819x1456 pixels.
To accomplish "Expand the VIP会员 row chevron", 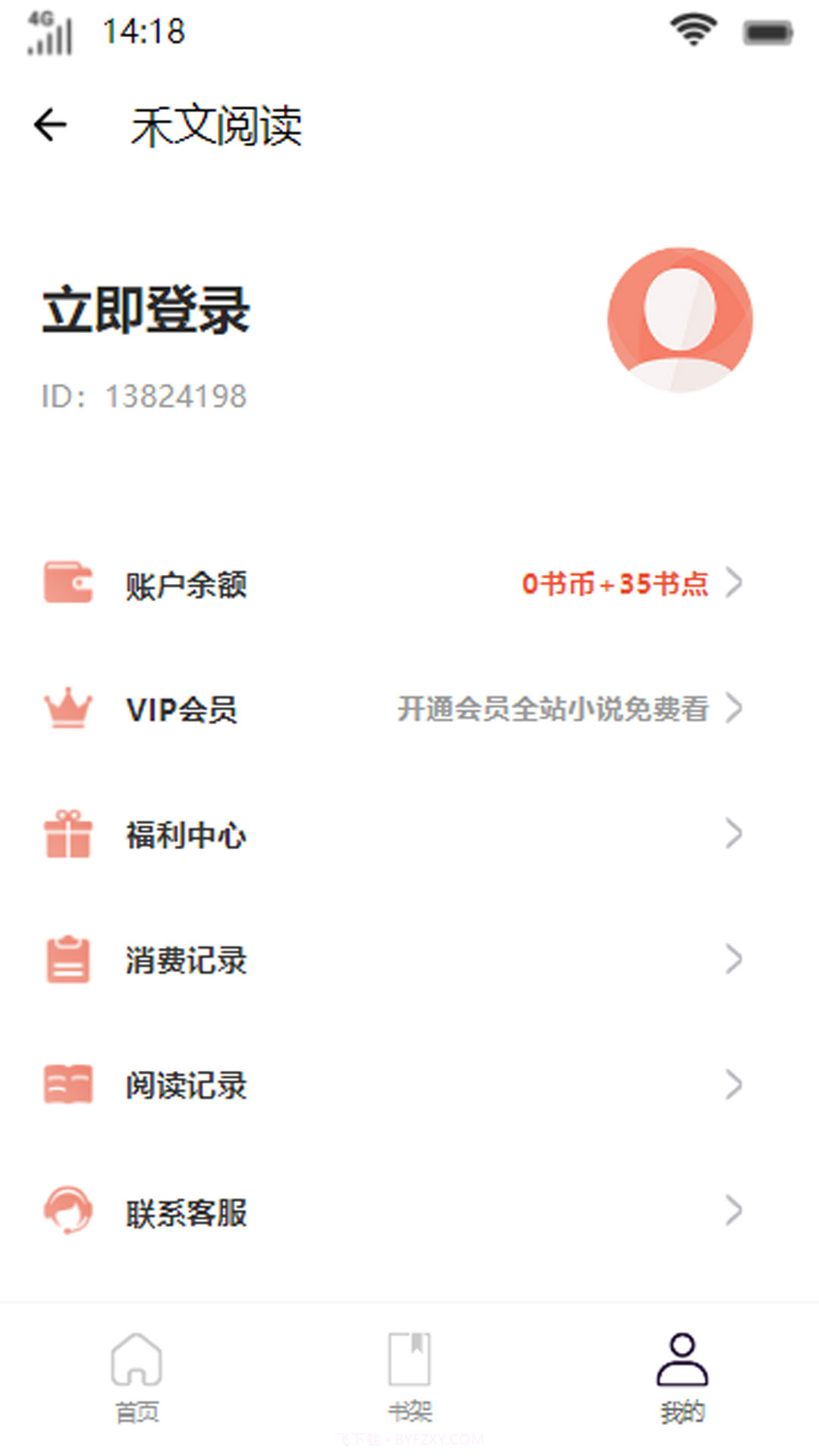I will [x=733, y=709].
